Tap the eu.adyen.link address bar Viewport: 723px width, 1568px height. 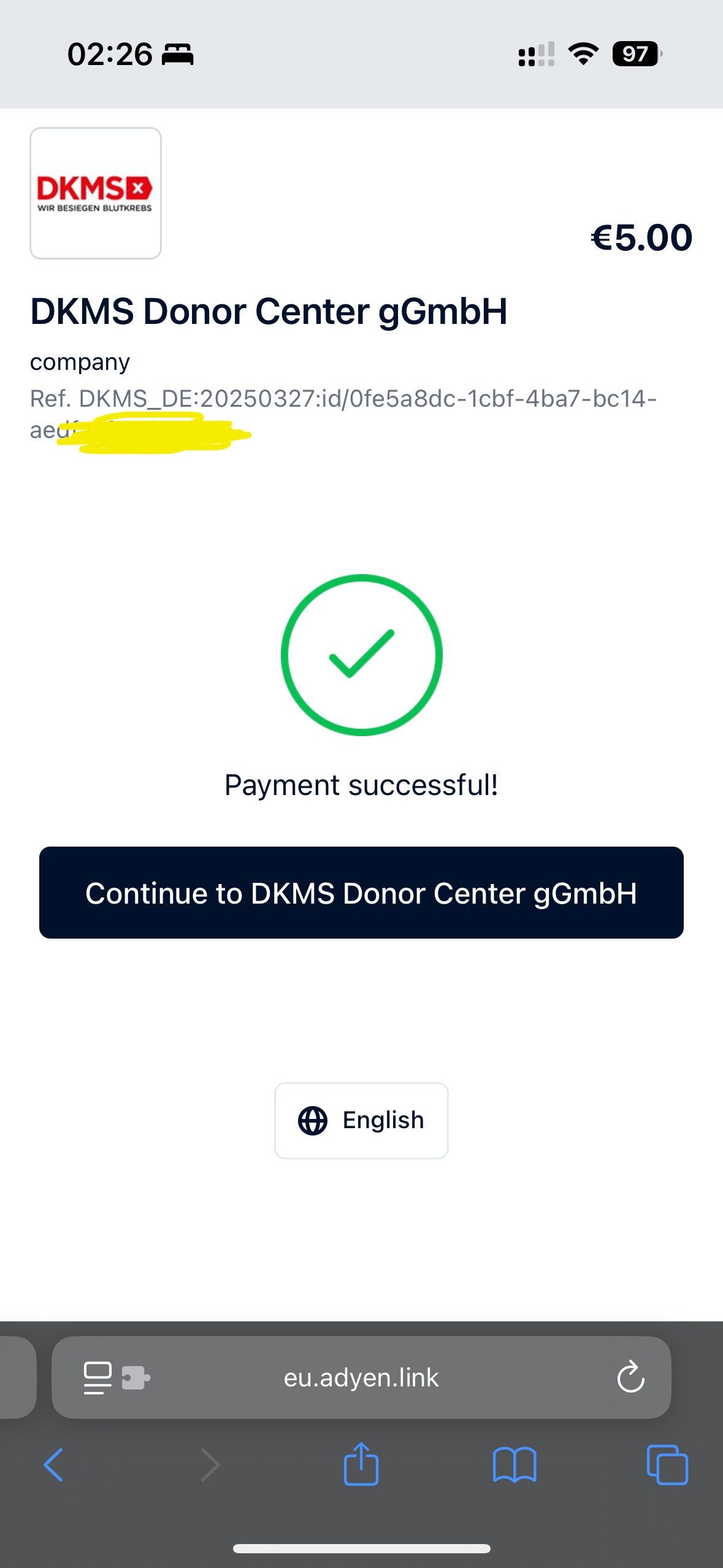pyautogui.click(x=361, y=1378)
